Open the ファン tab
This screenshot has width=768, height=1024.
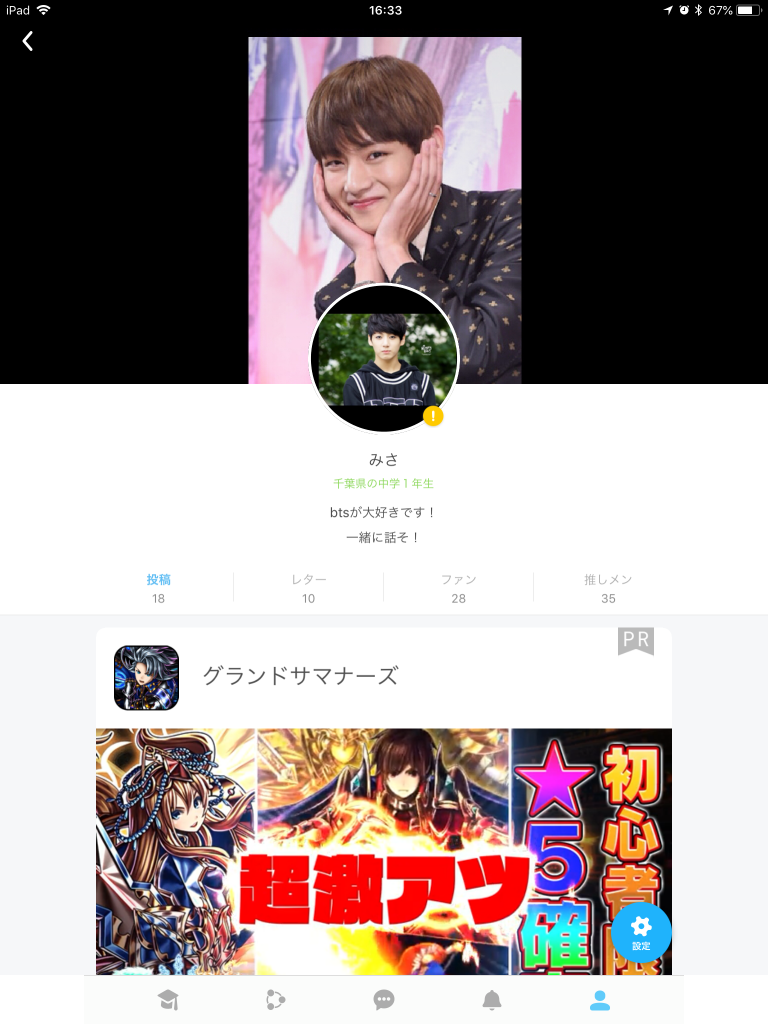coord(458,588)
